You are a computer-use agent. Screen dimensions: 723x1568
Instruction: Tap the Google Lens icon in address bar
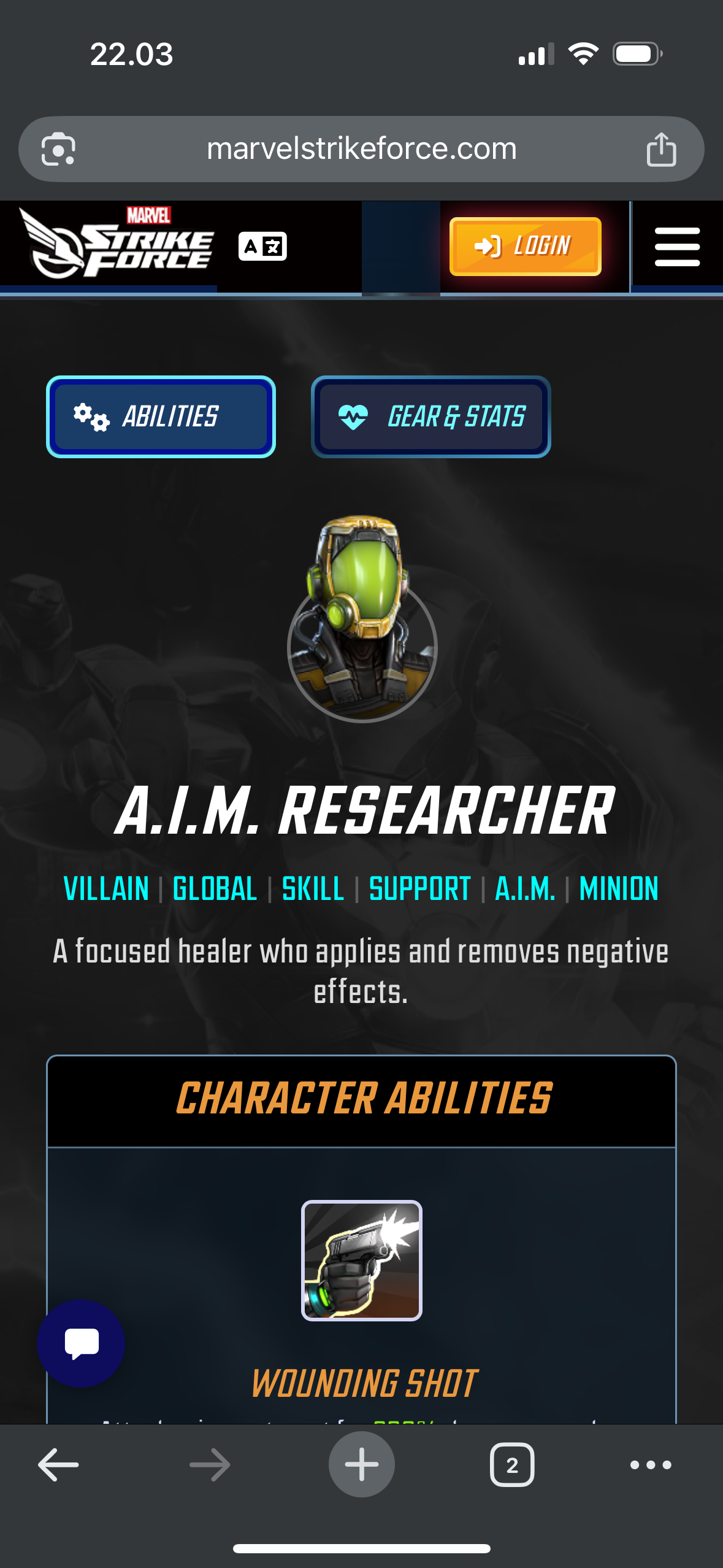tap(58, 149)
